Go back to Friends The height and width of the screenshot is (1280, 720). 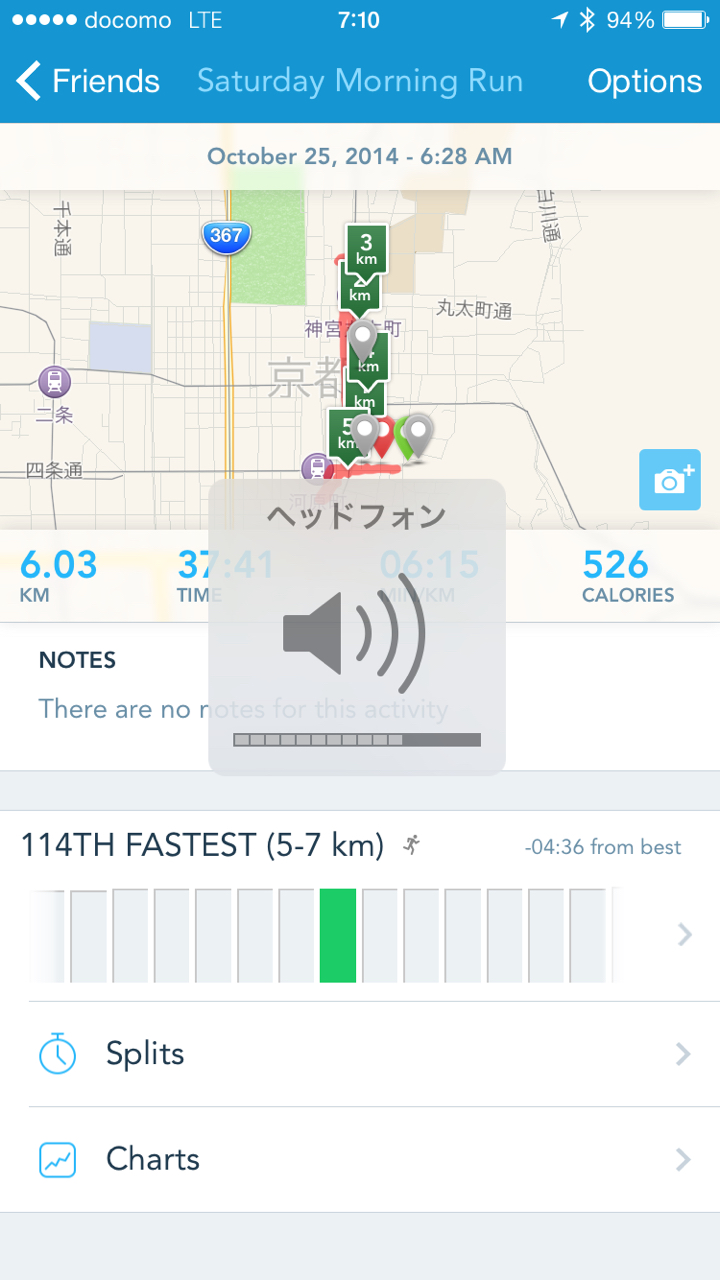pyautogui.click(x=88, y=81)
